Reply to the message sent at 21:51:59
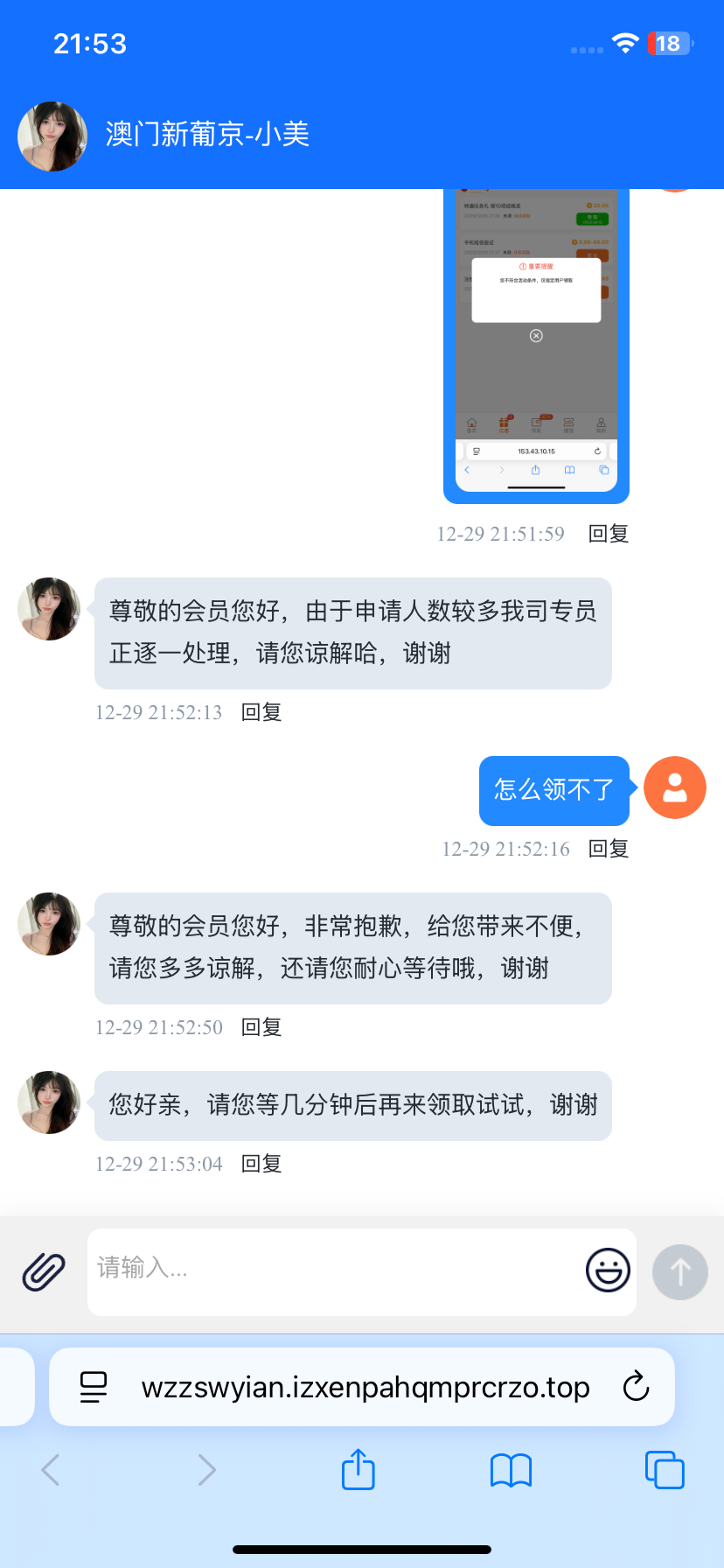This screenshot has height=1568, width=724. (609, 534)
